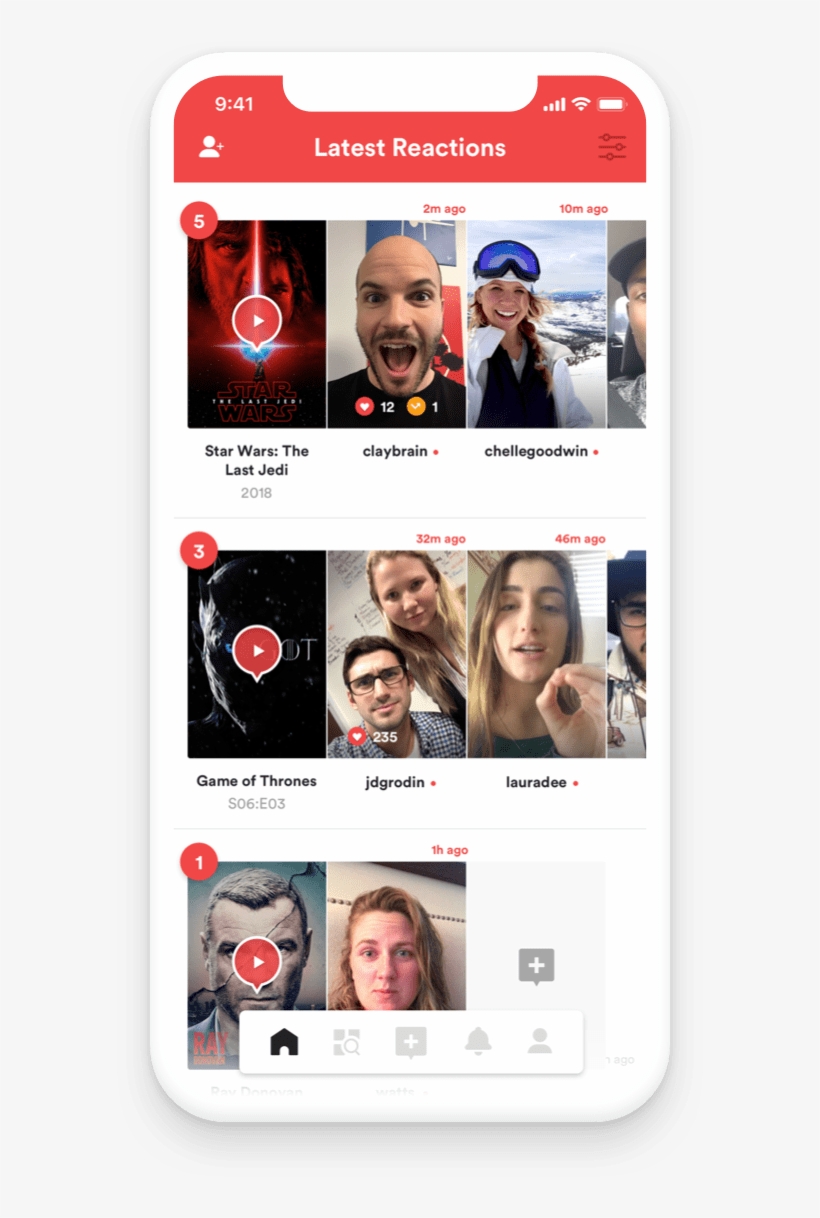Open claybrain's reaction video

point(396,310)
